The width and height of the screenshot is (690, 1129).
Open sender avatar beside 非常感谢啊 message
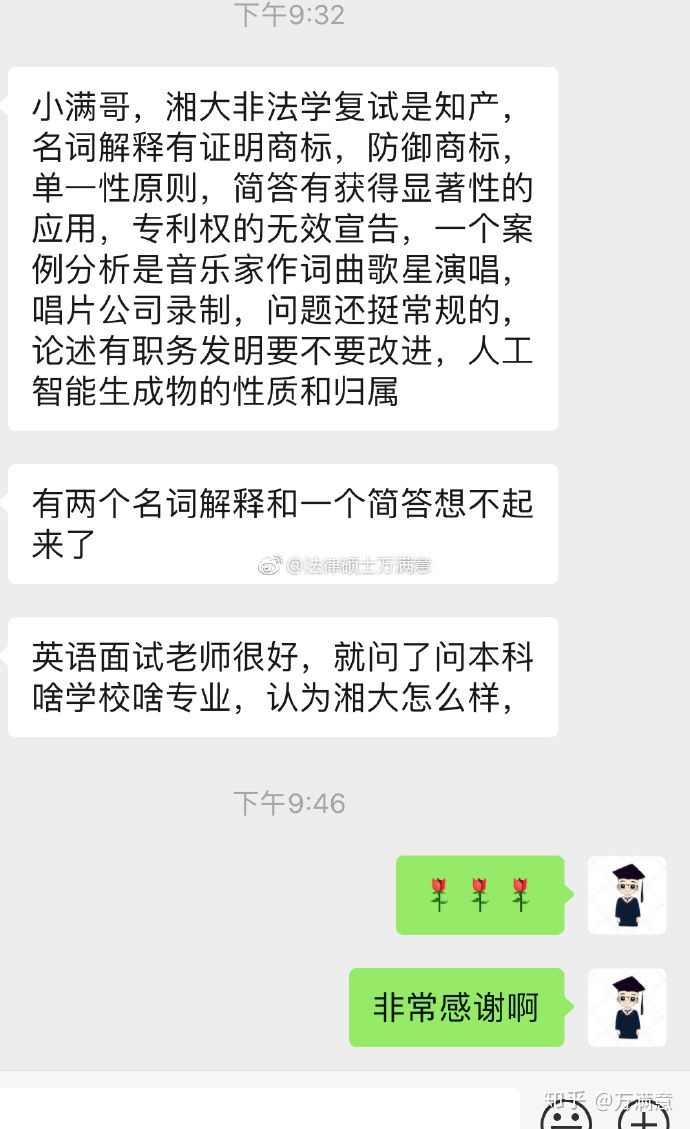[626, 1007]
